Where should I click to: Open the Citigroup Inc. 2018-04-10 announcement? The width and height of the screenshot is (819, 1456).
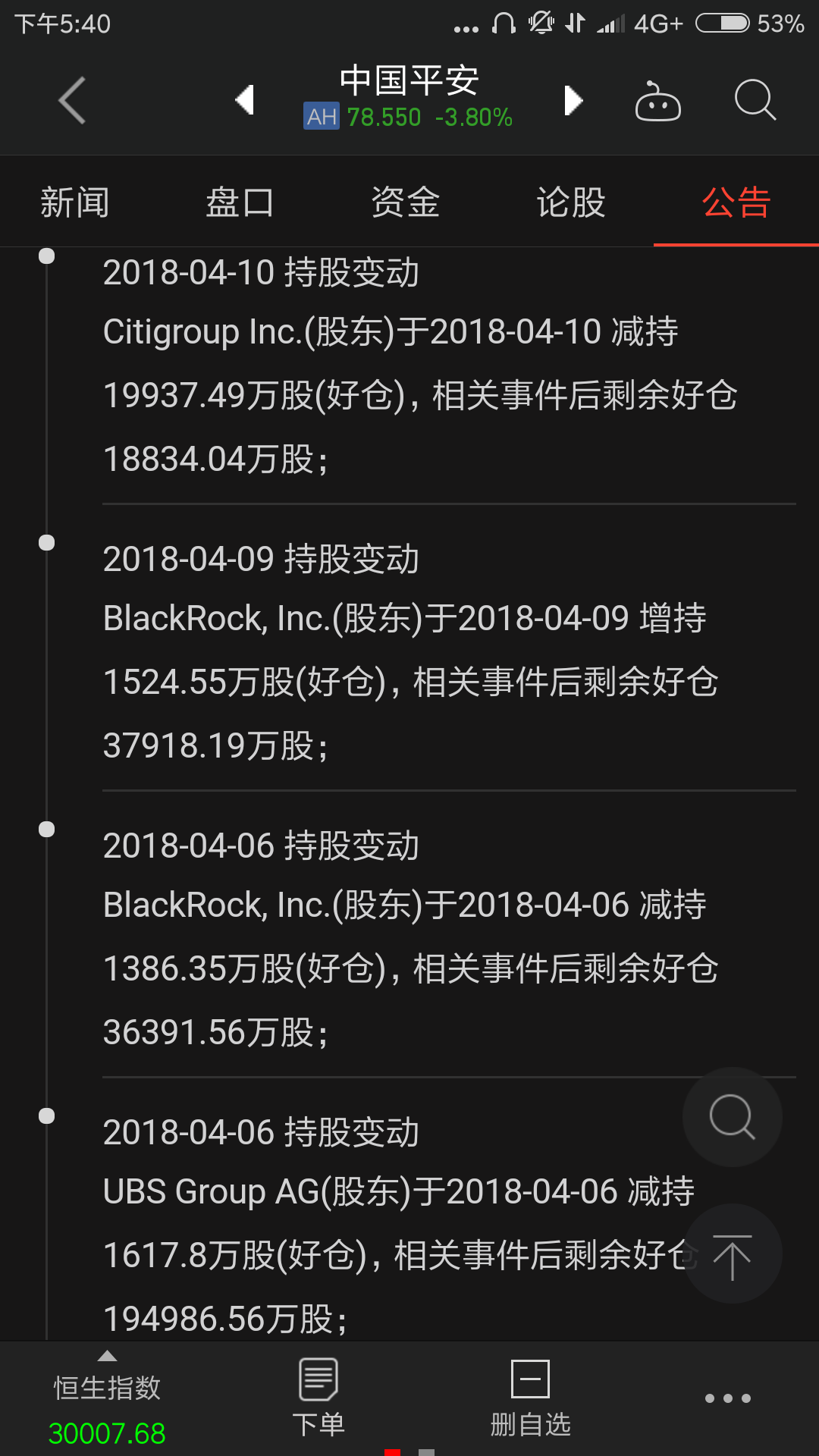pos(420,364)
